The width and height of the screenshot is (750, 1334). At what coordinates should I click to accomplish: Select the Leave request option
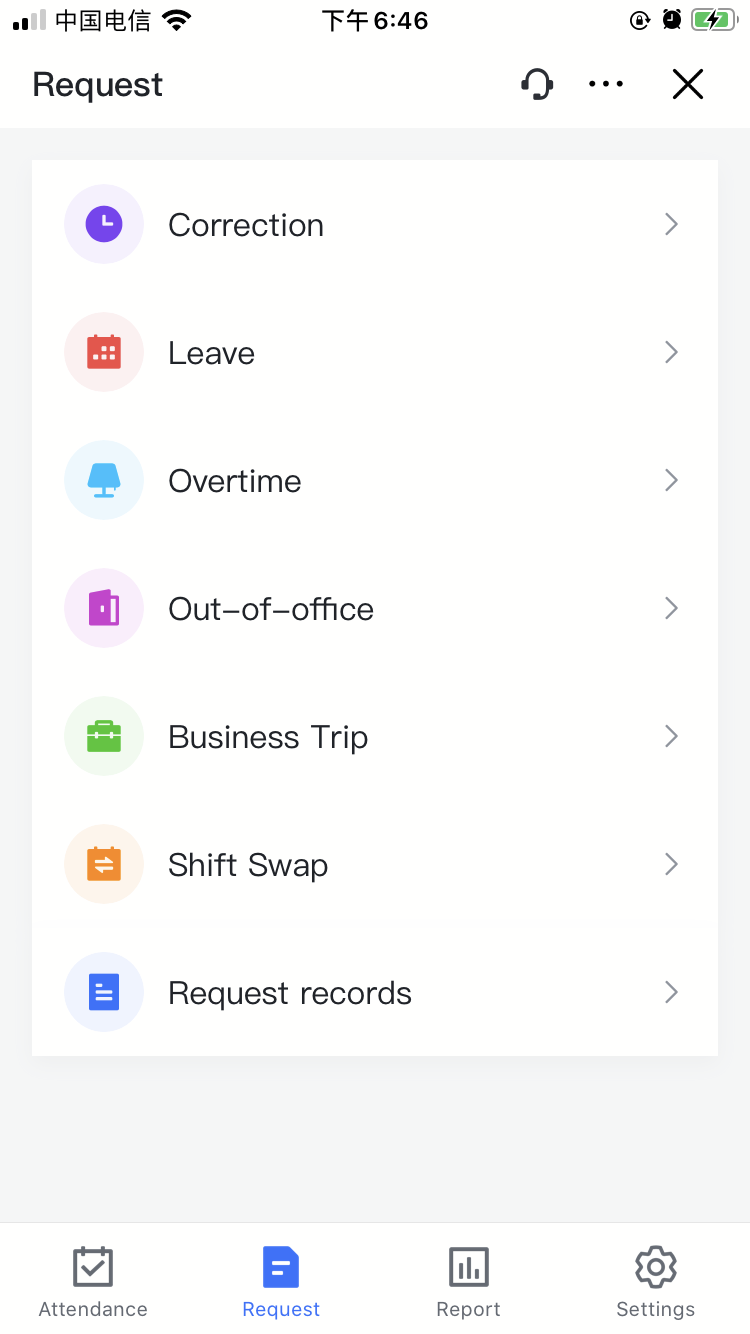coord(374,353)
